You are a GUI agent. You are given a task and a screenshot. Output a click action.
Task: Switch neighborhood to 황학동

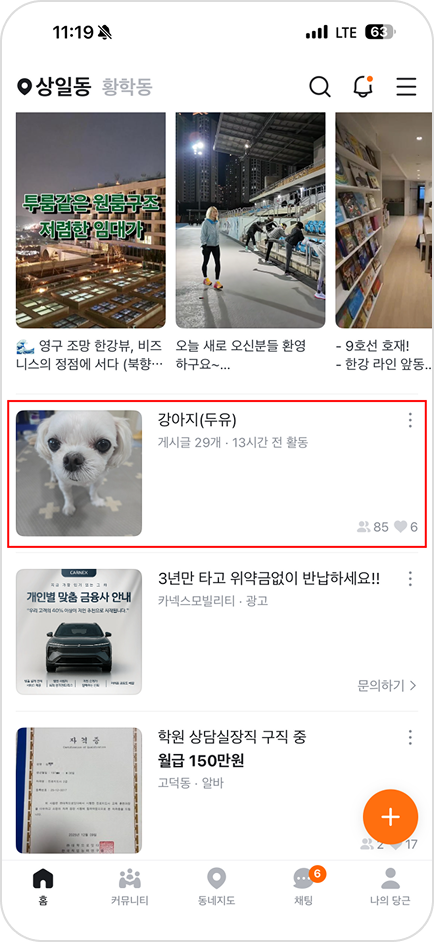coord(127,87)
